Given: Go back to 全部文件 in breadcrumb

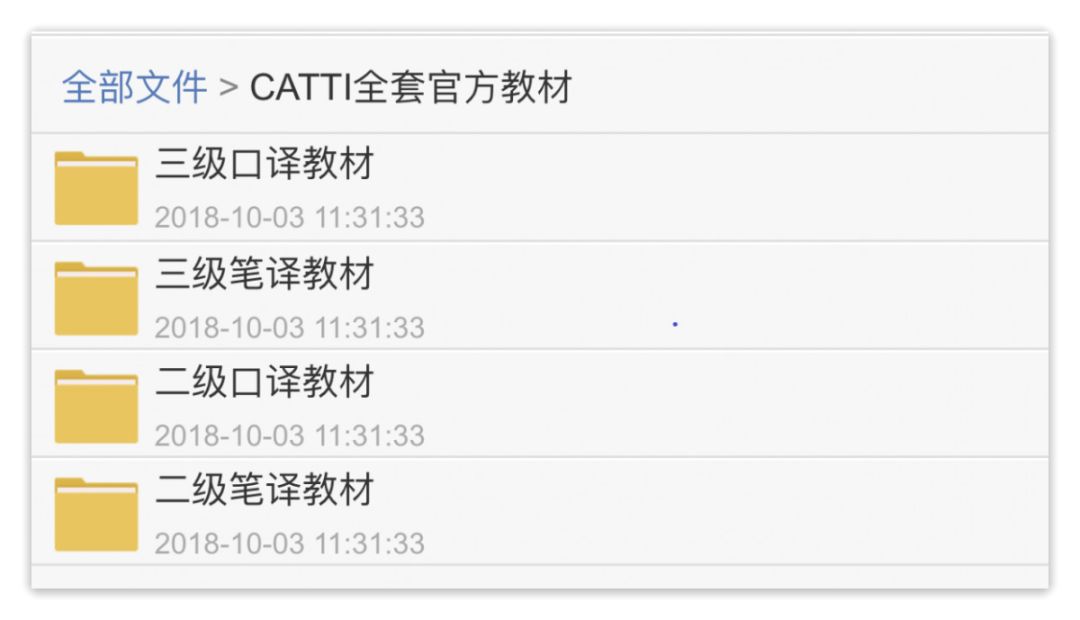Looking at the screenshot, I should (x=134, y=87).
